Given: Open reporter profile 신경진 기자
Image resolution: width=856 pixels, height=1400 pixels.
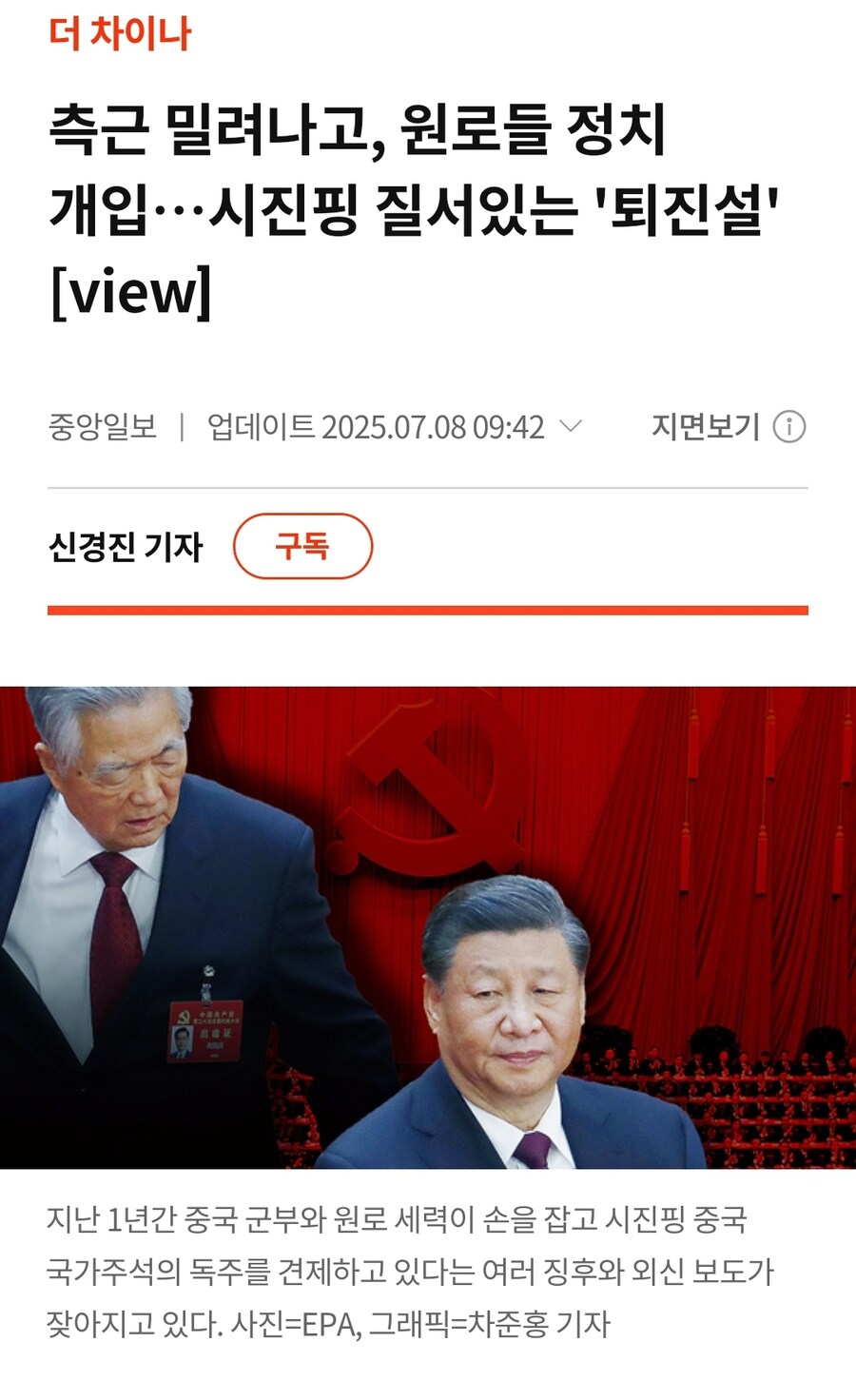Looking at the screenshot, I should tap(126, 548).
